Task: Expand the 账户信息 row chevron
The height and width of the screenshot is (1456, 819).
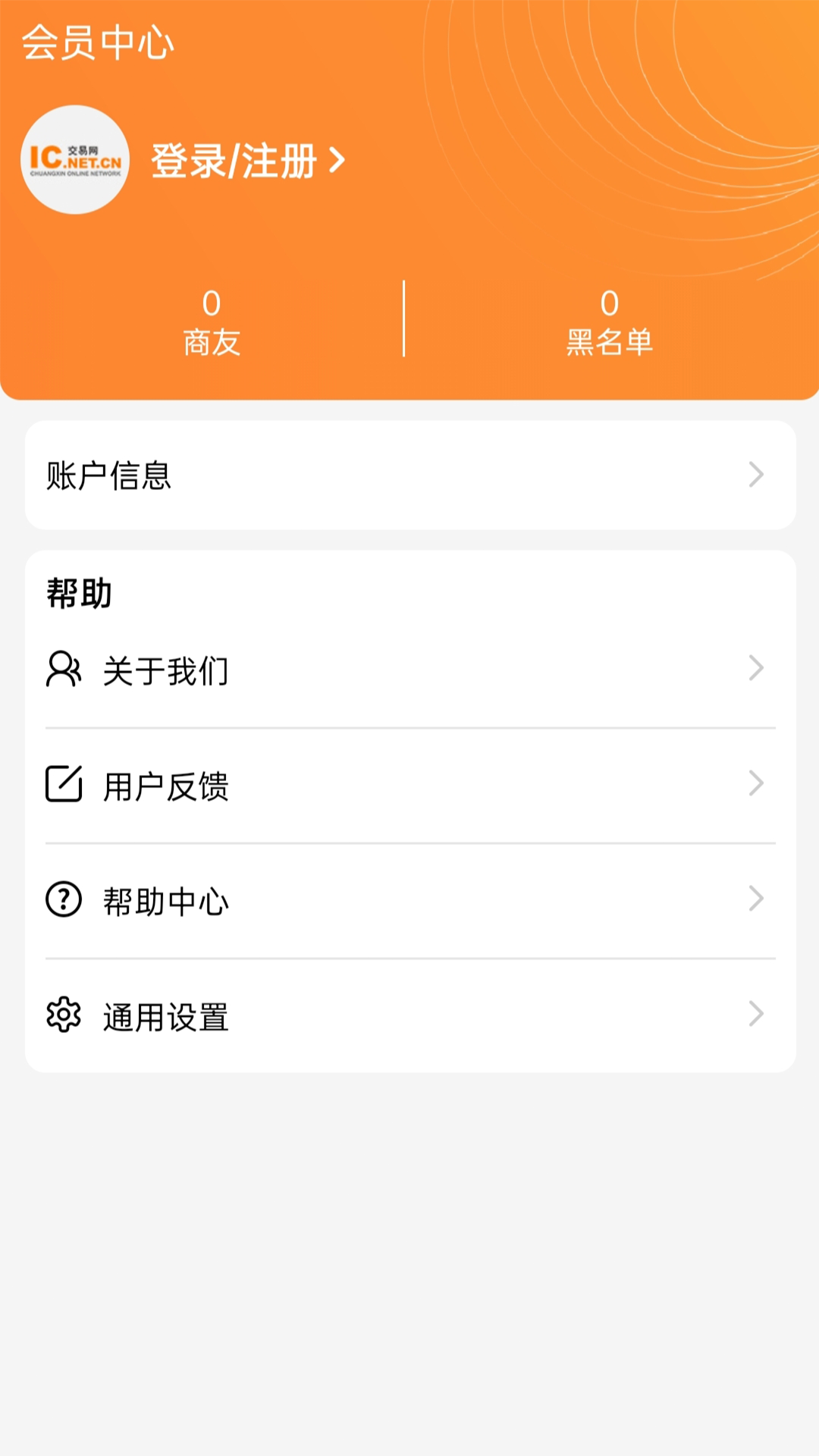Action: point(756,475)
